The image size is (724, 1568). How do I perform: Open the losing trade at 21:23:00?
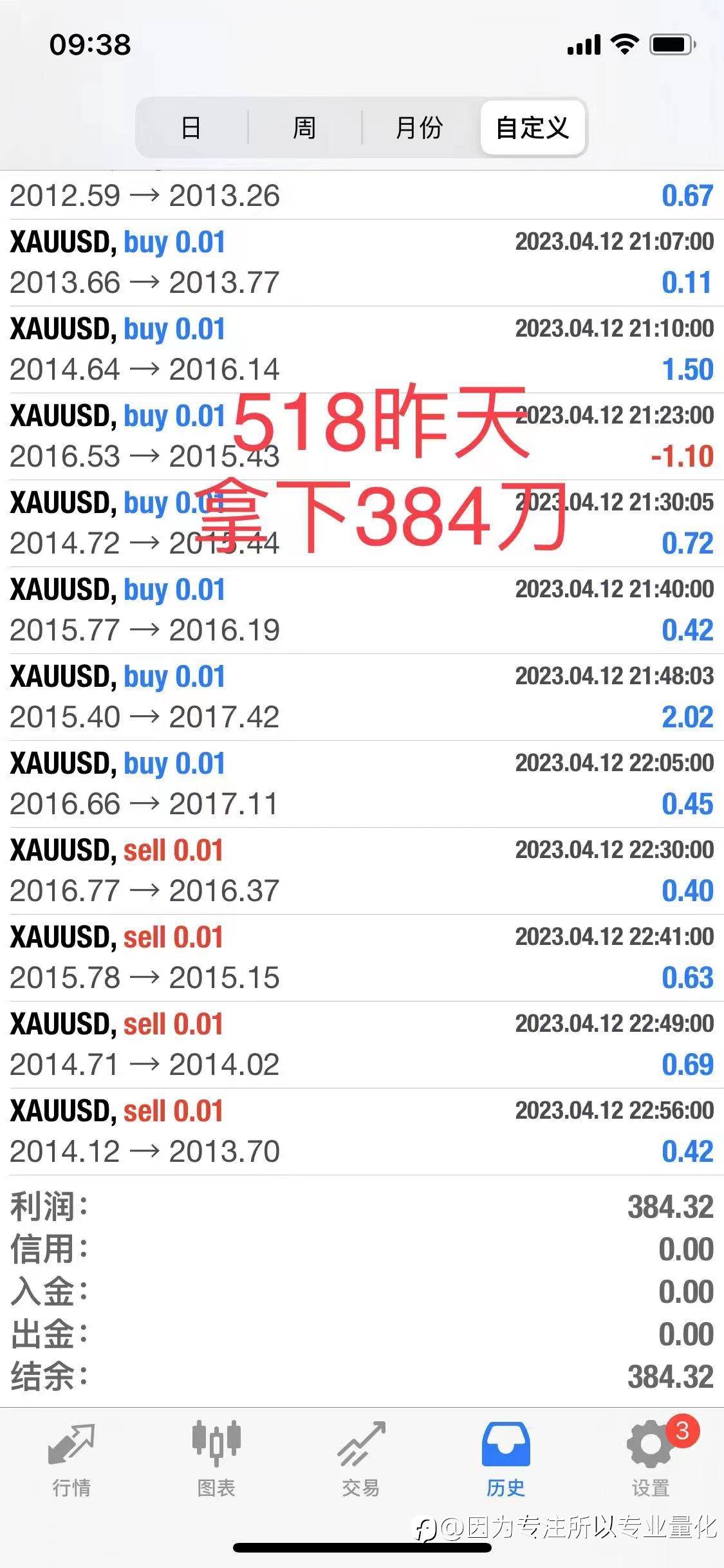[x=362, y=436]
